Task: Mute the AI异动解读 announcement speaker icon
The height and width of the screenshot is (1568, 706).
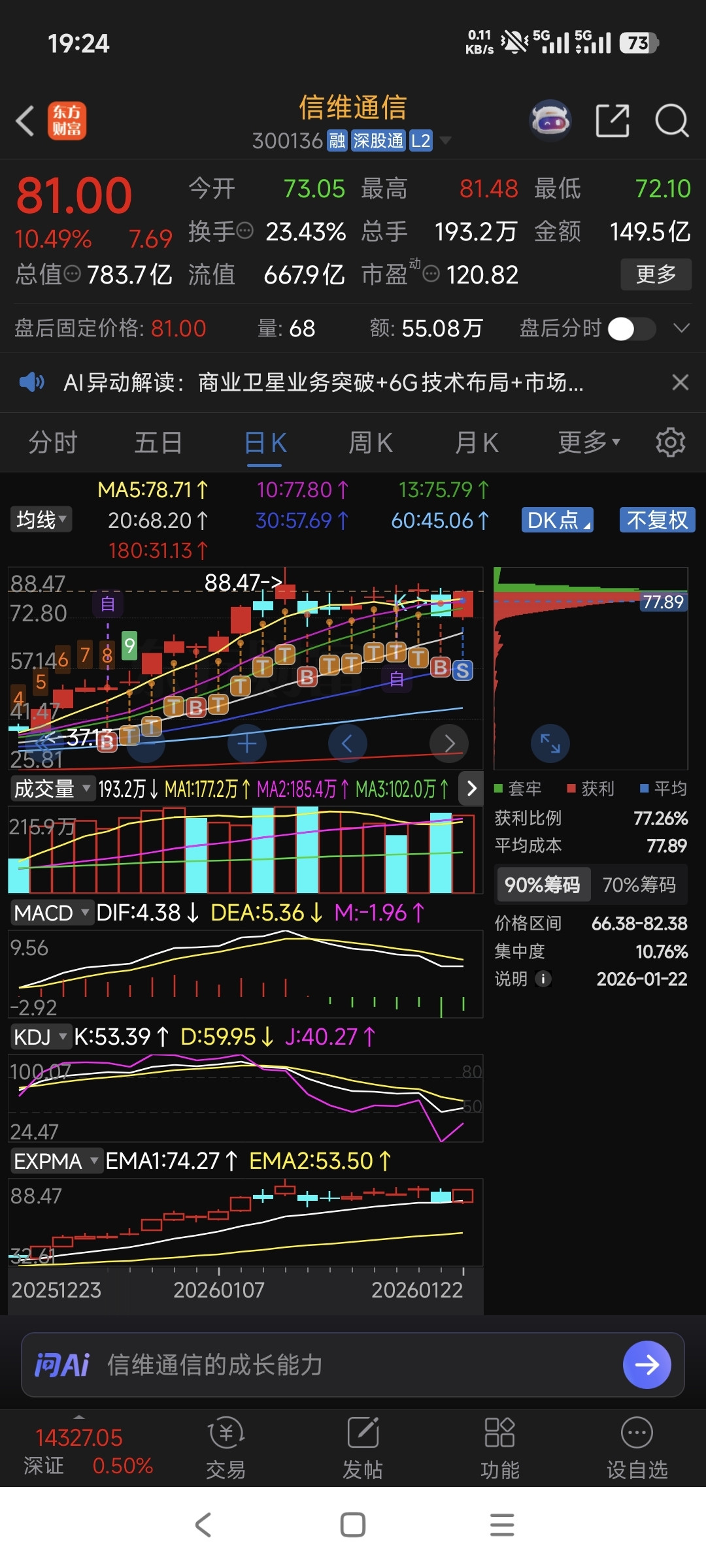Action: tap(32, 382)
